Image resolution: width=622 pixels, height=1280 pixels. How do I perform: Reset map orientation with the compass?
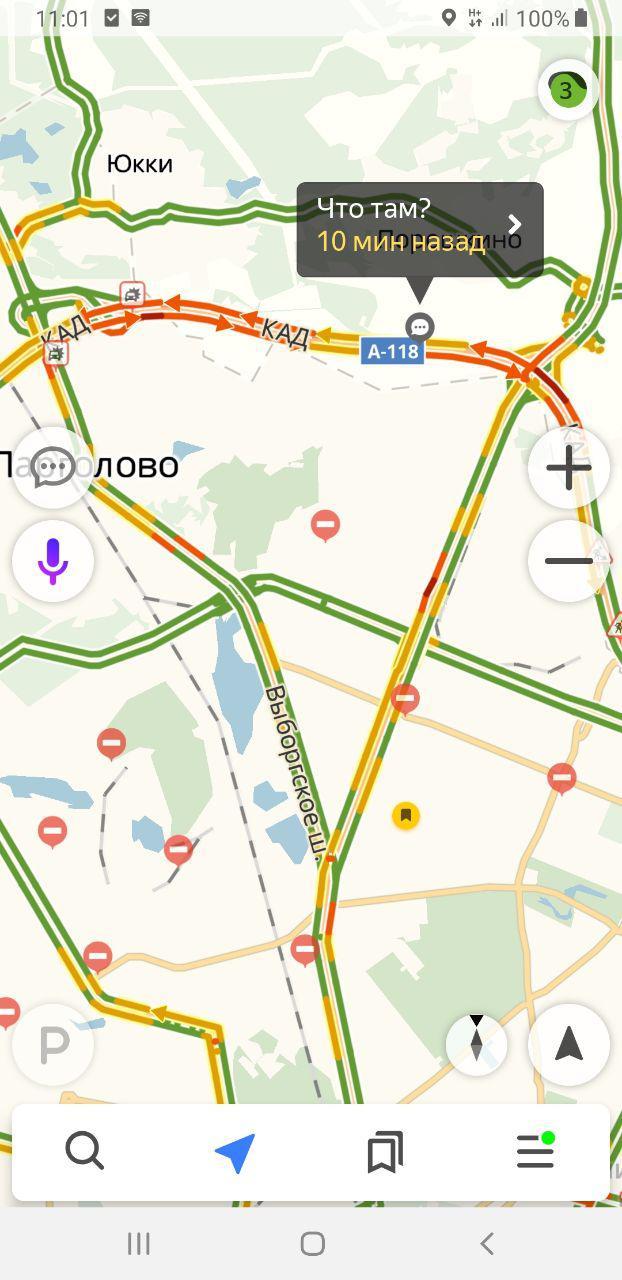[x=476, y=1045]
